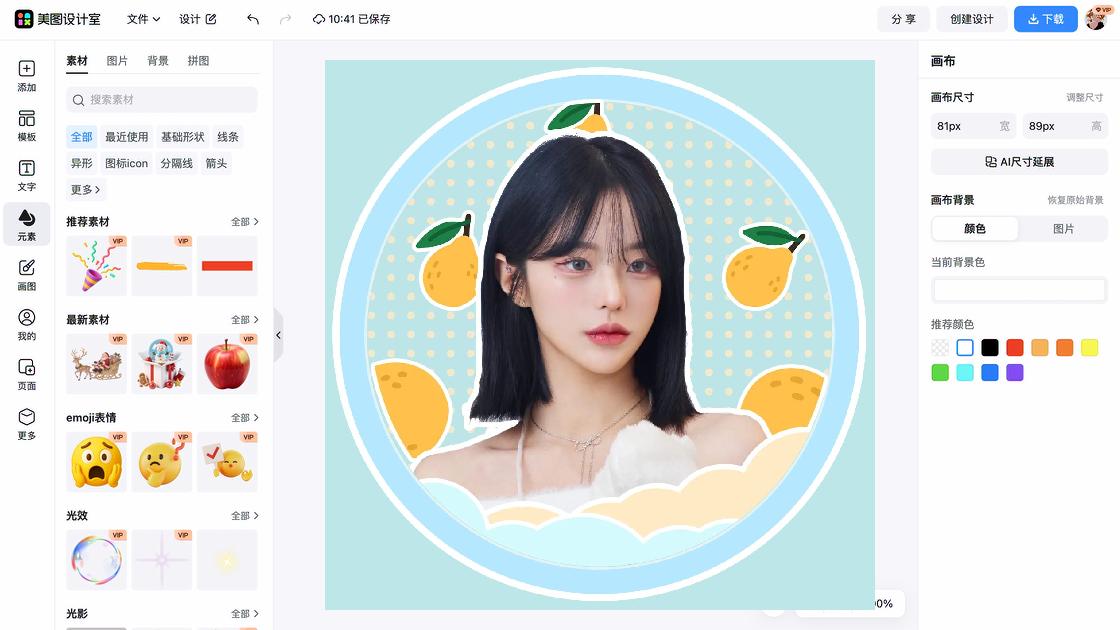Open 文字 tool in sidebar
Image resolution: width=1120 pixels, height=630 pixels.
tap(27, 176)
